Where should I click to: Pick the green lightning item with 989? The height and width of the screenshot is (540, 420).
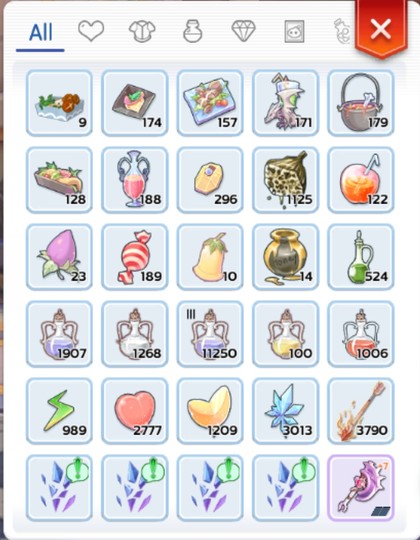(x=59, y=411)
